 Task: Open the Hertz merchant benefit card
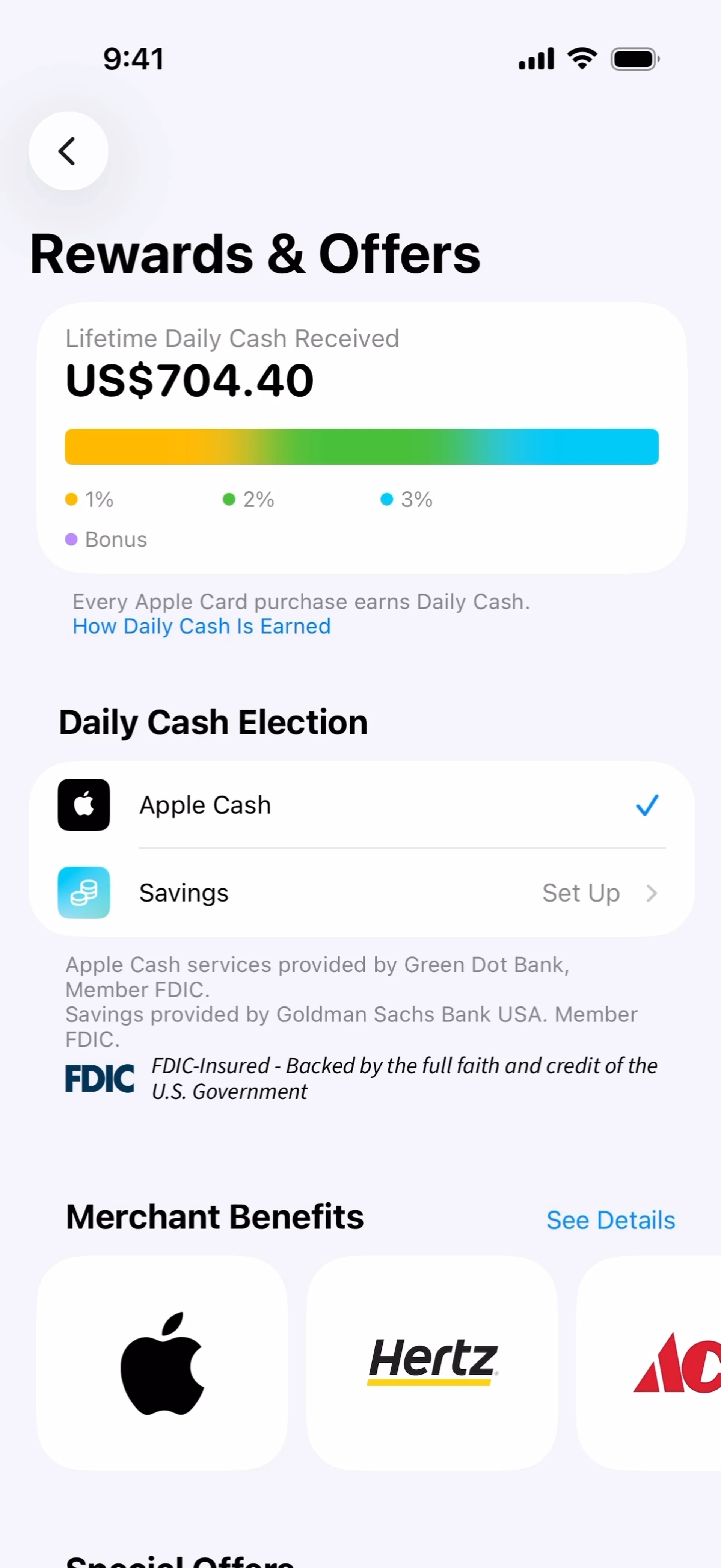click(431, 1363)
